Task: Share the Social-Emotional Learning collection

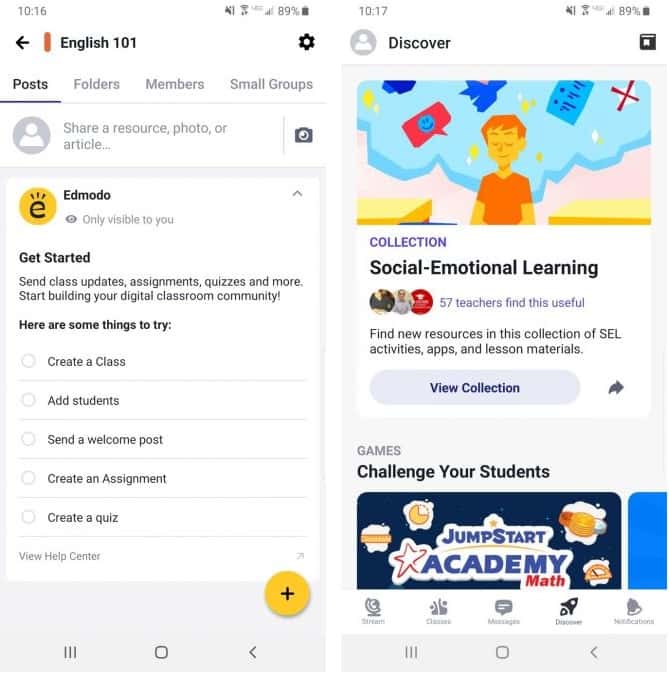Action: (616, 387)
